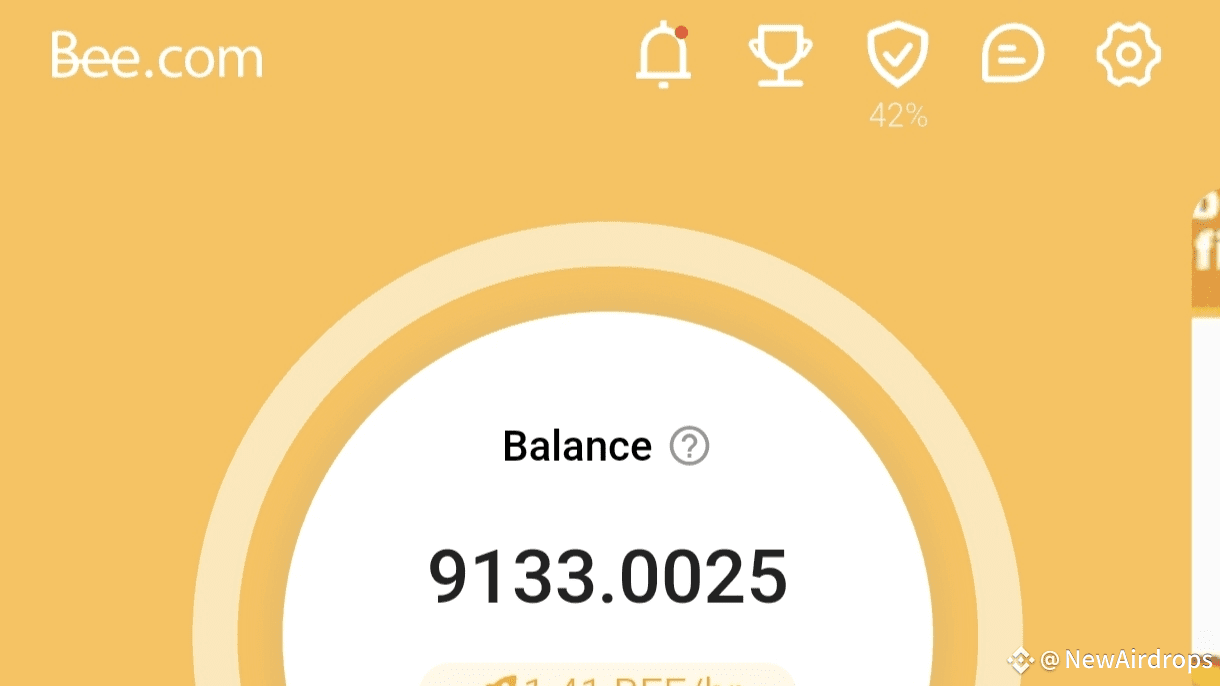Open the settings gear
This screenshot has width=1220, height=686.
pyautogui.click(x=1128, y=55)
